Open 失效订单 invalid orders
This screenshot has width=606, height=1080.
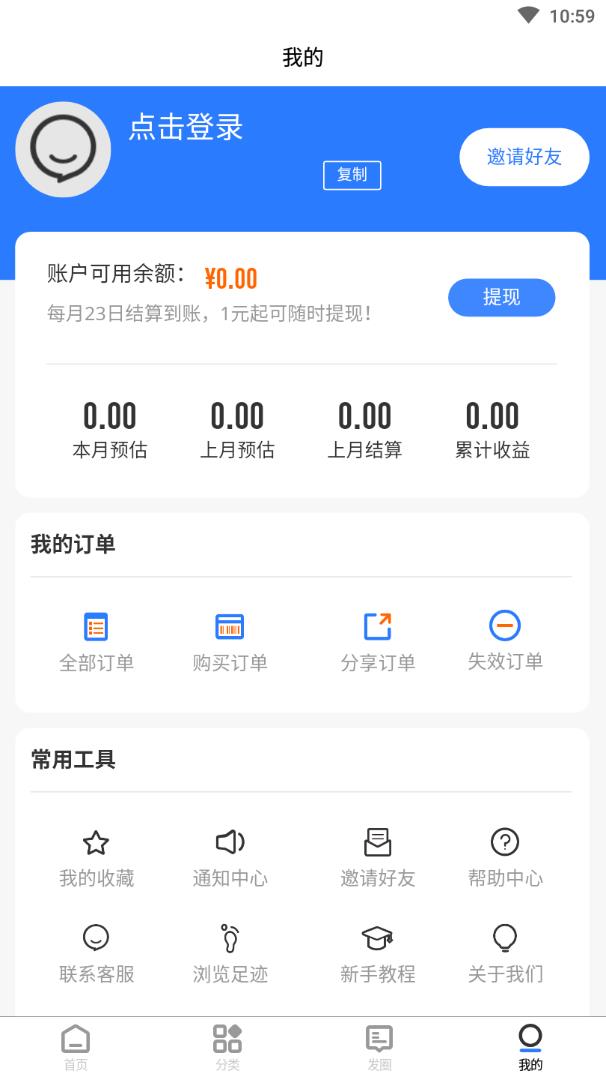coord(505,642)
